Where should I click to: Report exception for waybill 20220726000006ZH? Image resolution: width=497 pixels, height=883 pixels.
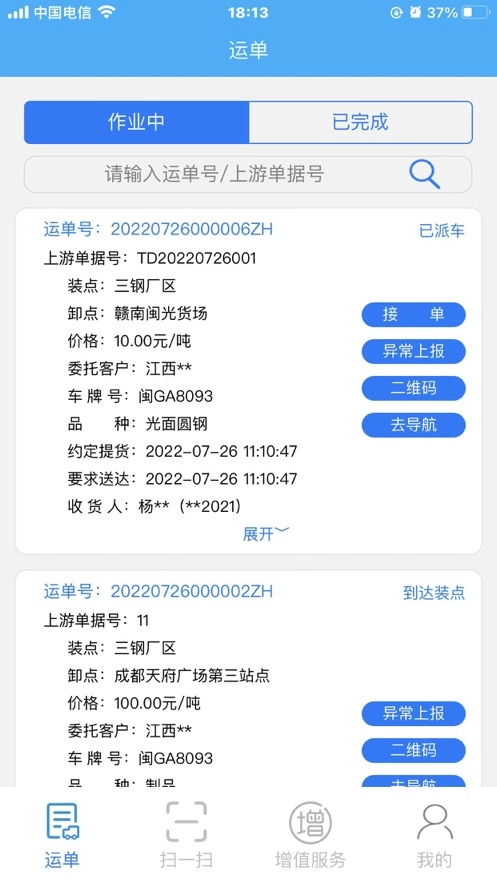[x=414, y=351]
